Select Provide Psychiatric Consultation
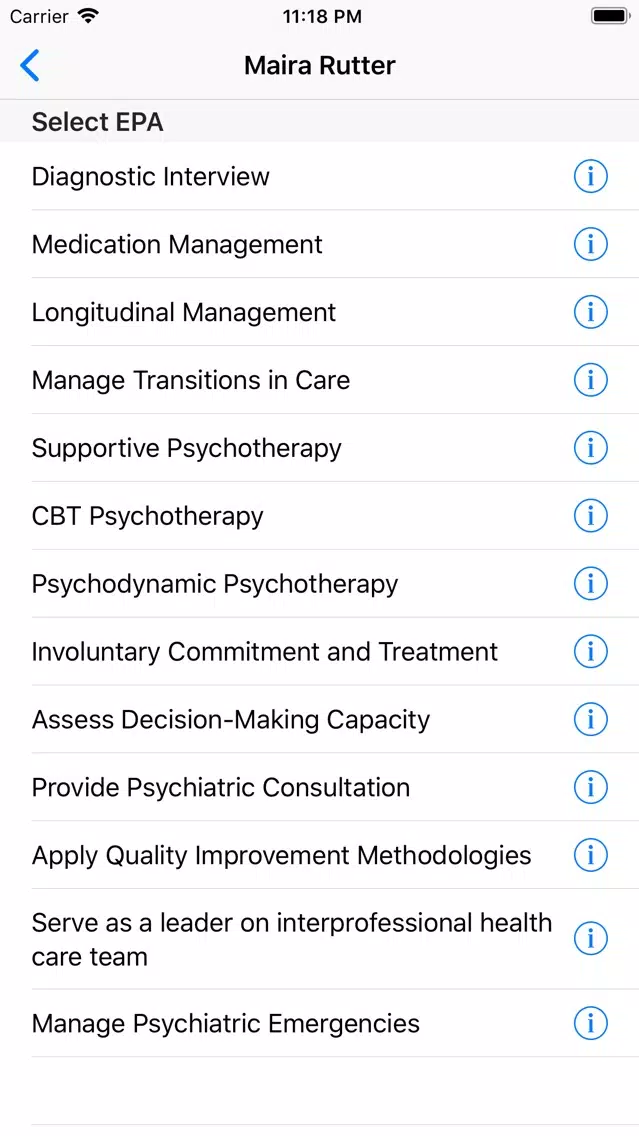This screenshot has height=1136, width=639. pyautogui.click(x=320, y=788)
